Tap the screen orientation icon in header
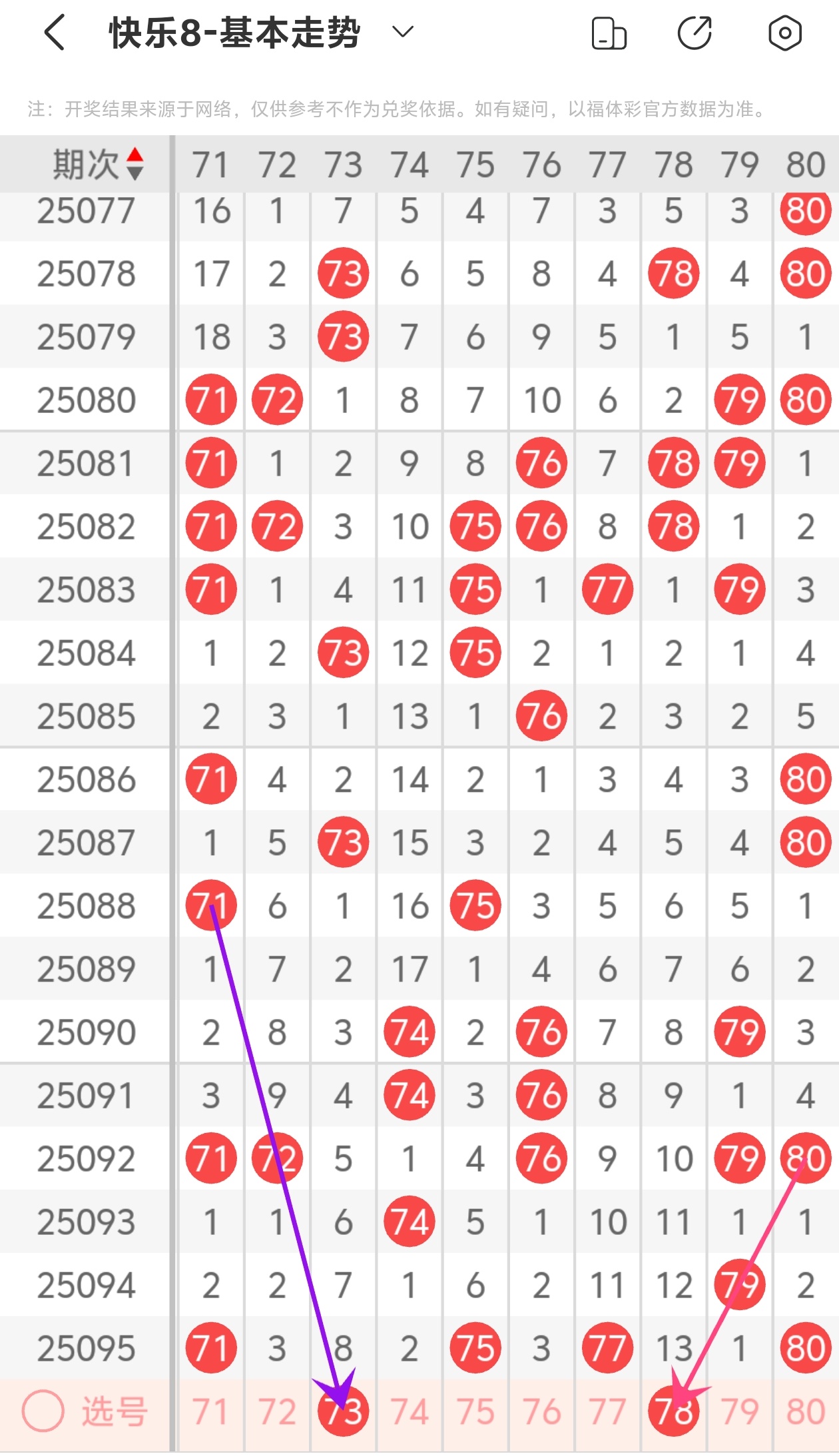Screen dimensions: 839x1456 pos(609,33)
